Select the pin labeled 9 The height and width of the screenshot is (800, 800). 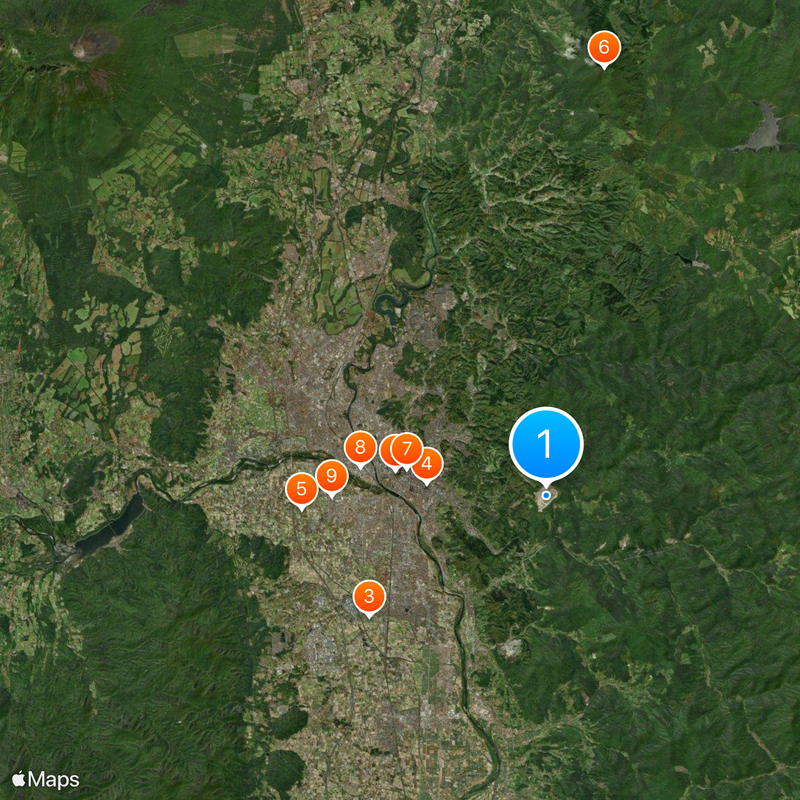click(x=331, y=477)
